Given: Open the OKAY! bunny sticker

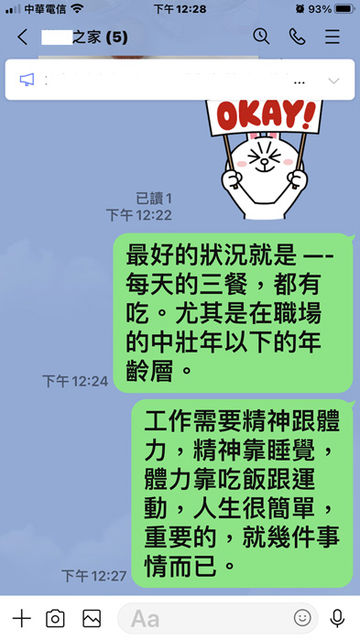Looking at the screenshot, I should click(x=263, y=159).
